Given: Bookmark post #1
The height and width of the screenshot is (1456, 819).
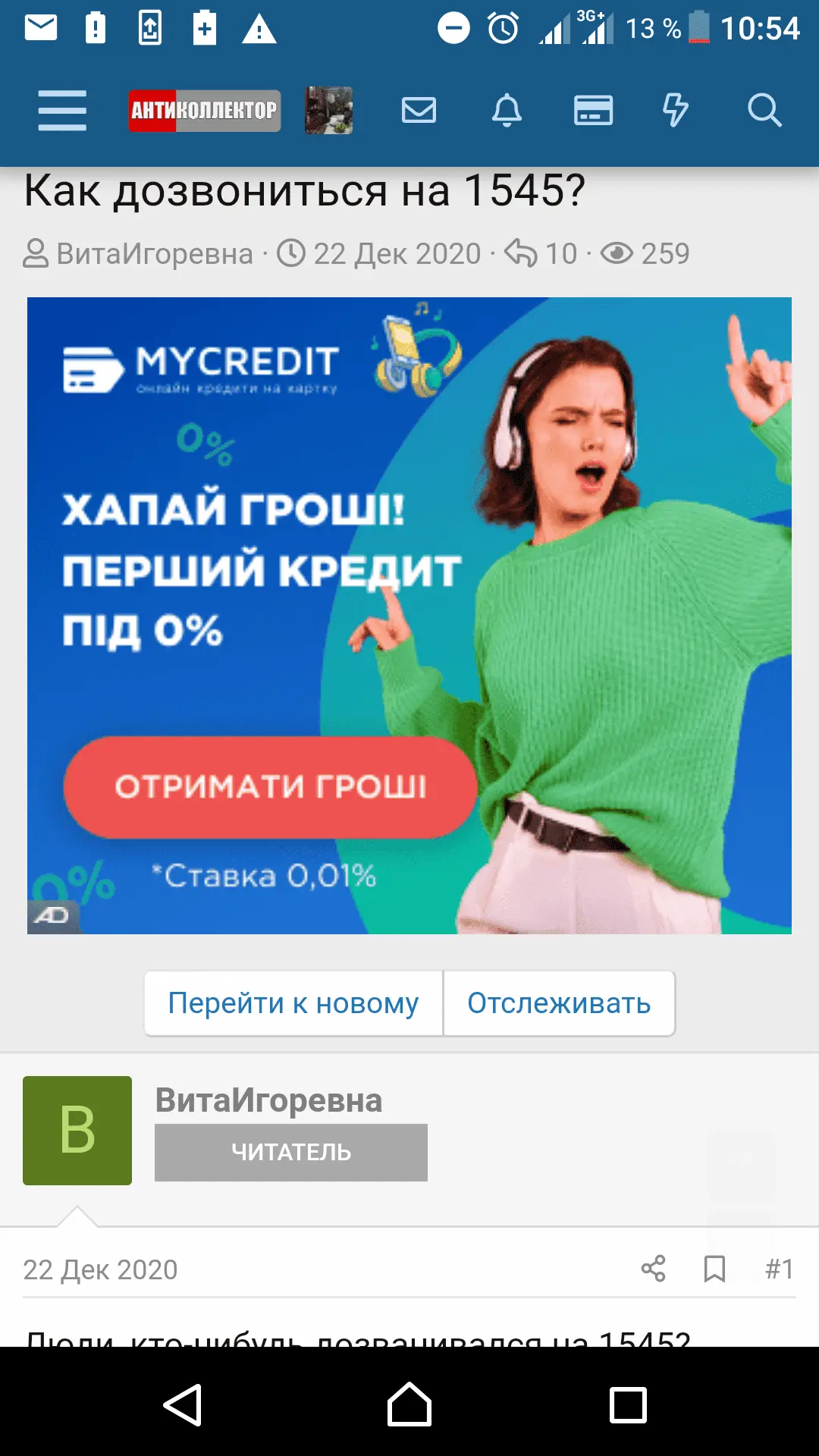Looking at the screenshot, I should (714, 1269).
